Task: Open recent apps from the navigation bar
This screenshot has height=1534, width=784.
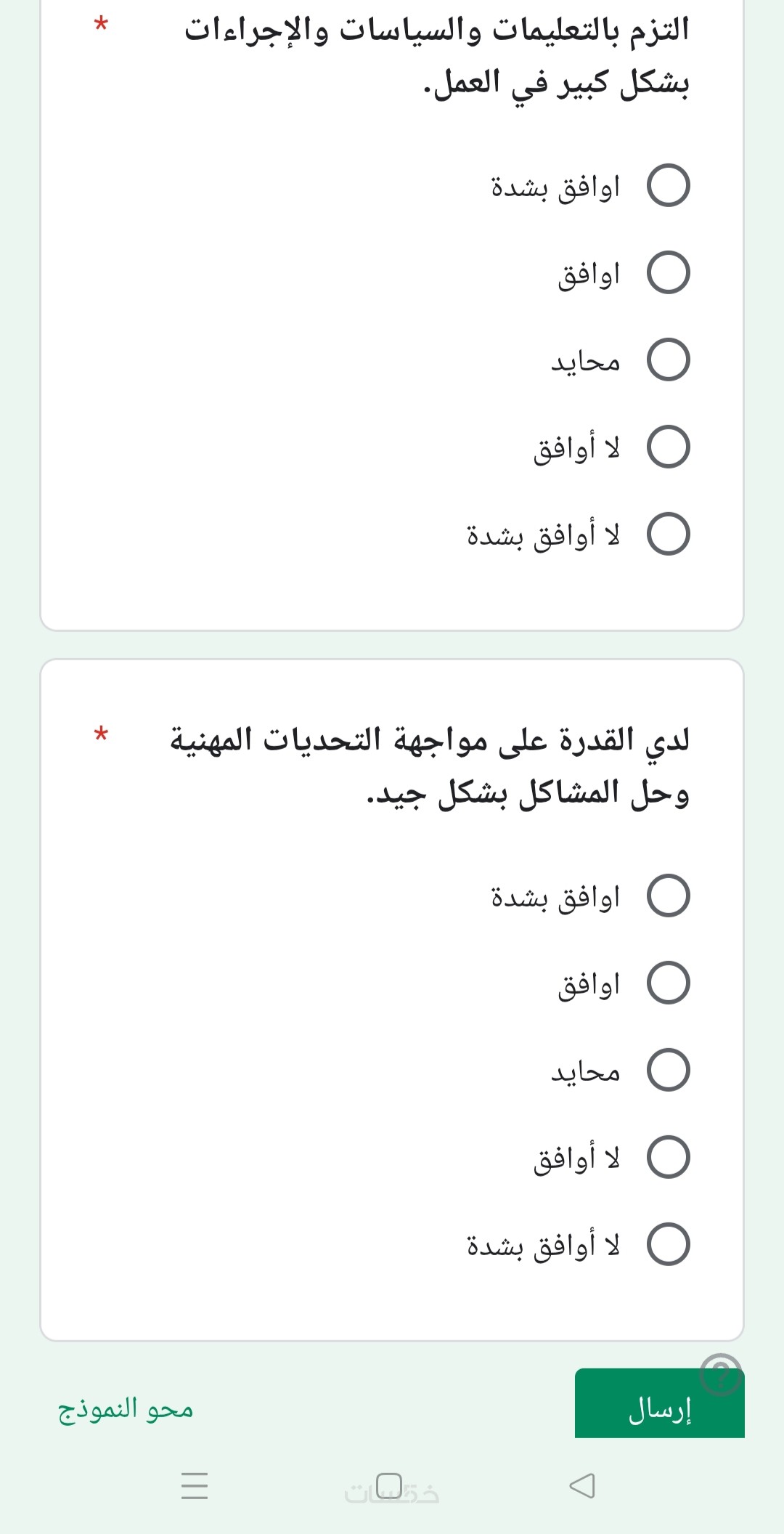Action: (195, 1486)
